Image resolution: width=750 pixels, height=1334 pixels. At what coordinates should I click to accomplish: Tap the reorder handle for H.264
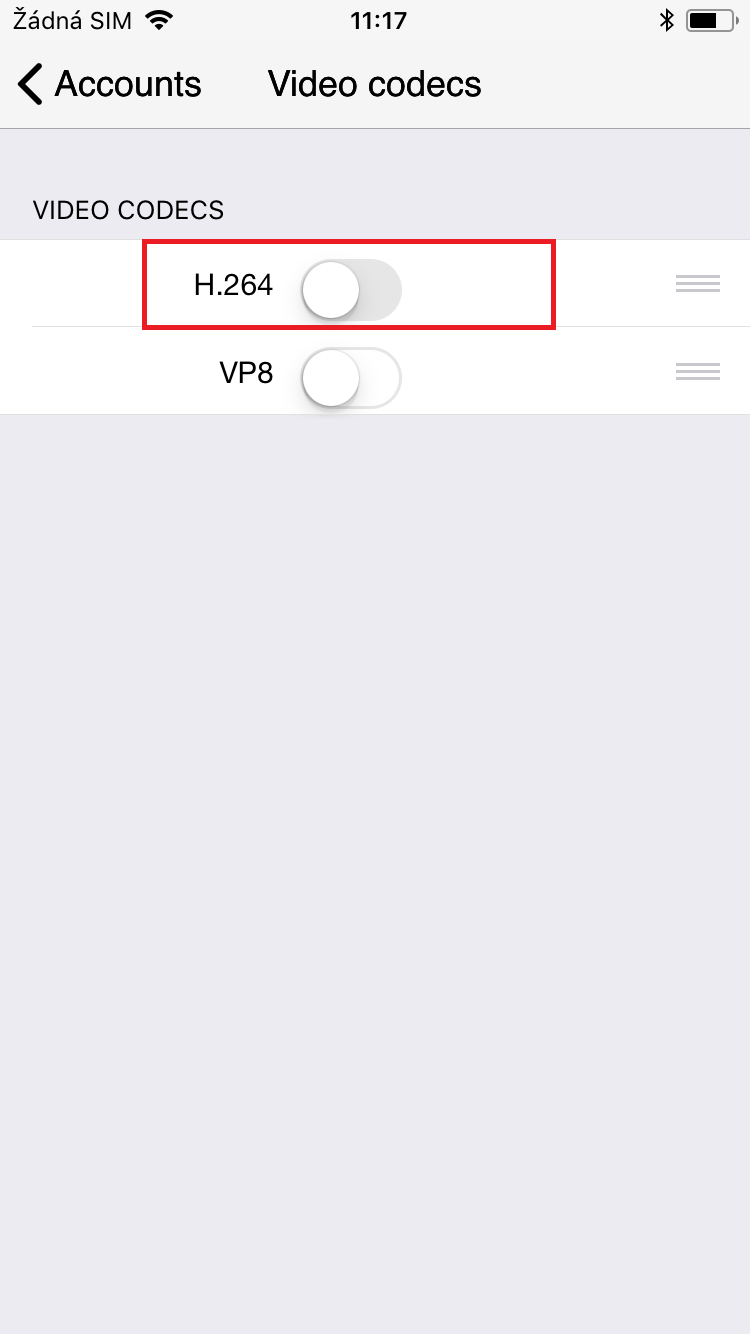point(697,285)
